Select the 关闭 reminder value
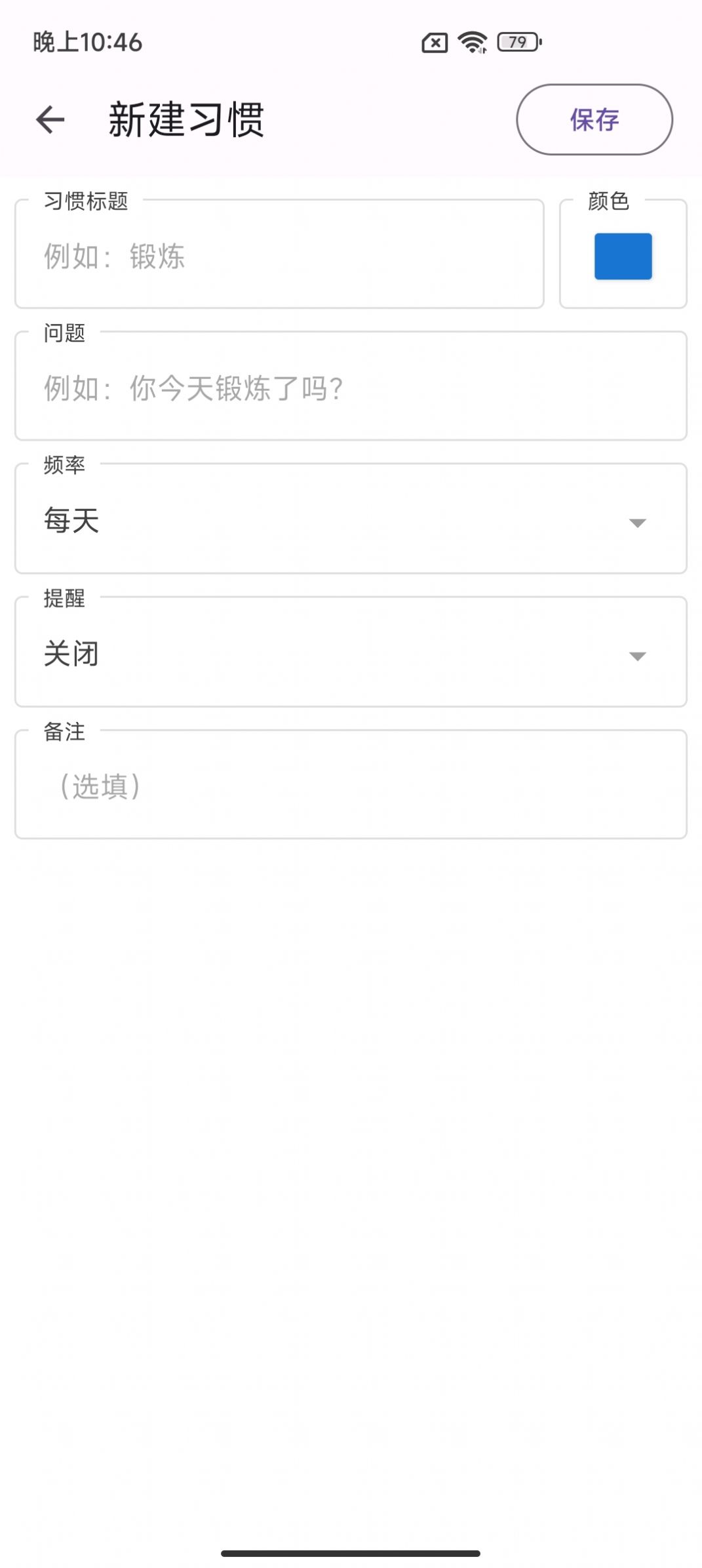This screenshot has height=1568, width=702. tap(71, 652)
